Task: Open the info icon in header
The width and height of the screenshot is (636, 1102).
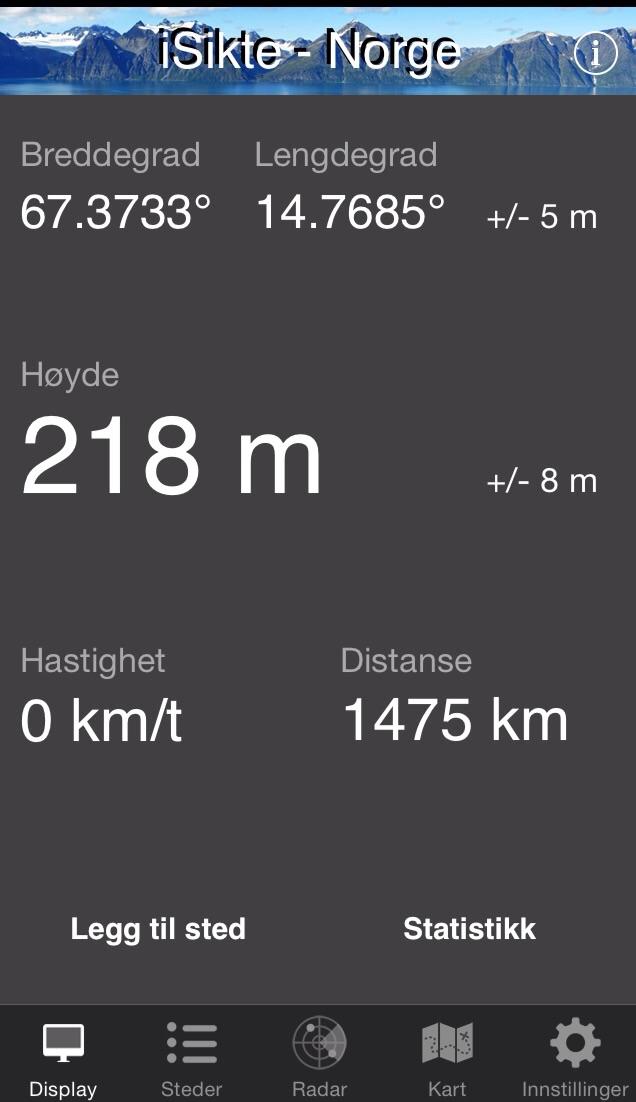Action: click(596, 54)
